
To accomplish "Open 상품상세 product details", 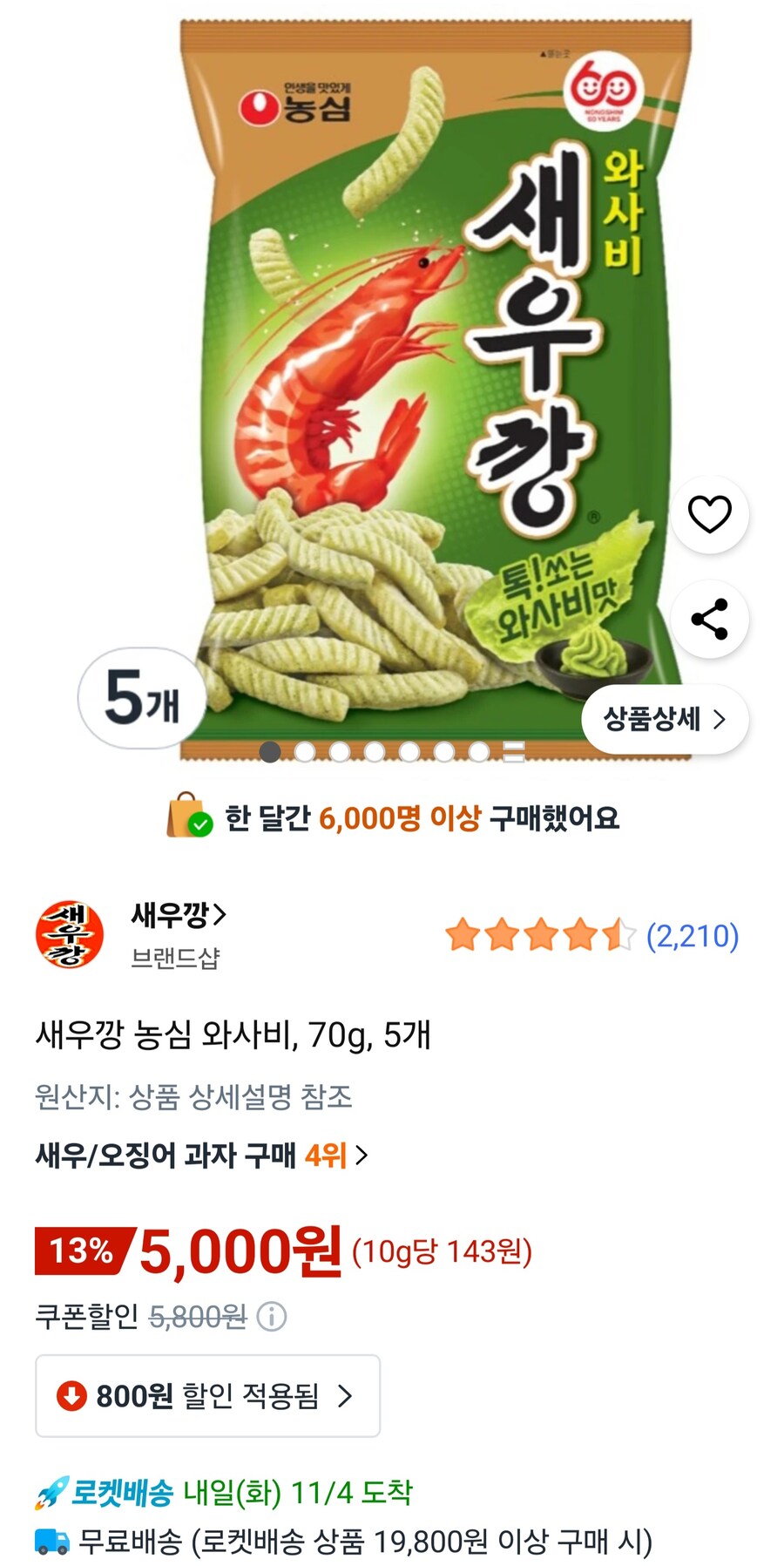I will point(664,719).
